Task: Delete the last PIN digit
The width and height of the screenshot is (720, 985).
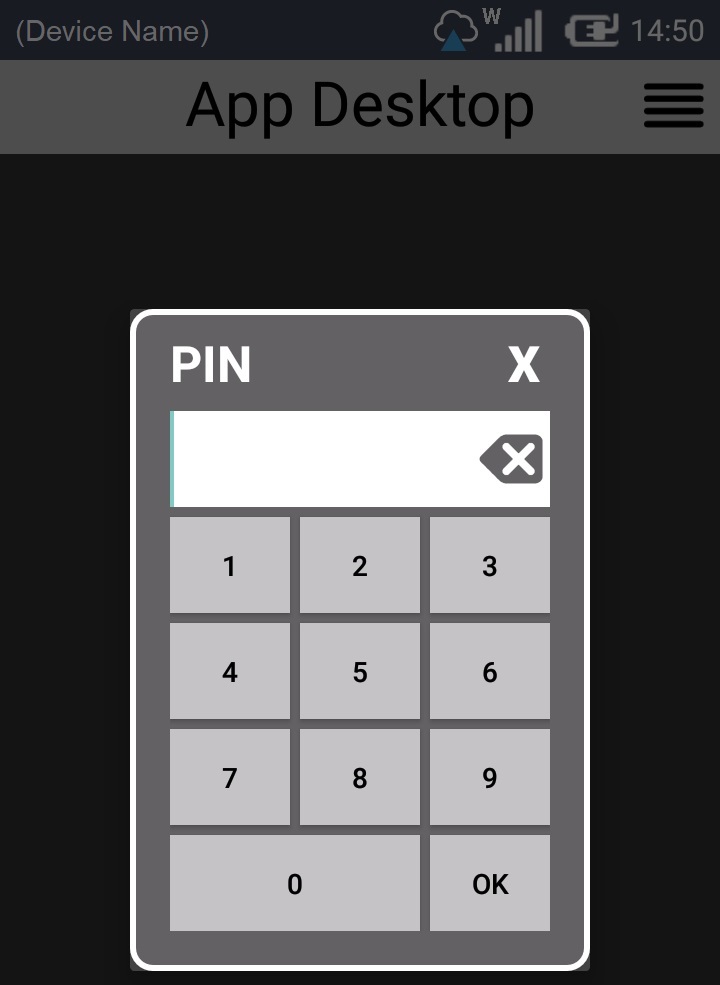Action: point(512,459)
